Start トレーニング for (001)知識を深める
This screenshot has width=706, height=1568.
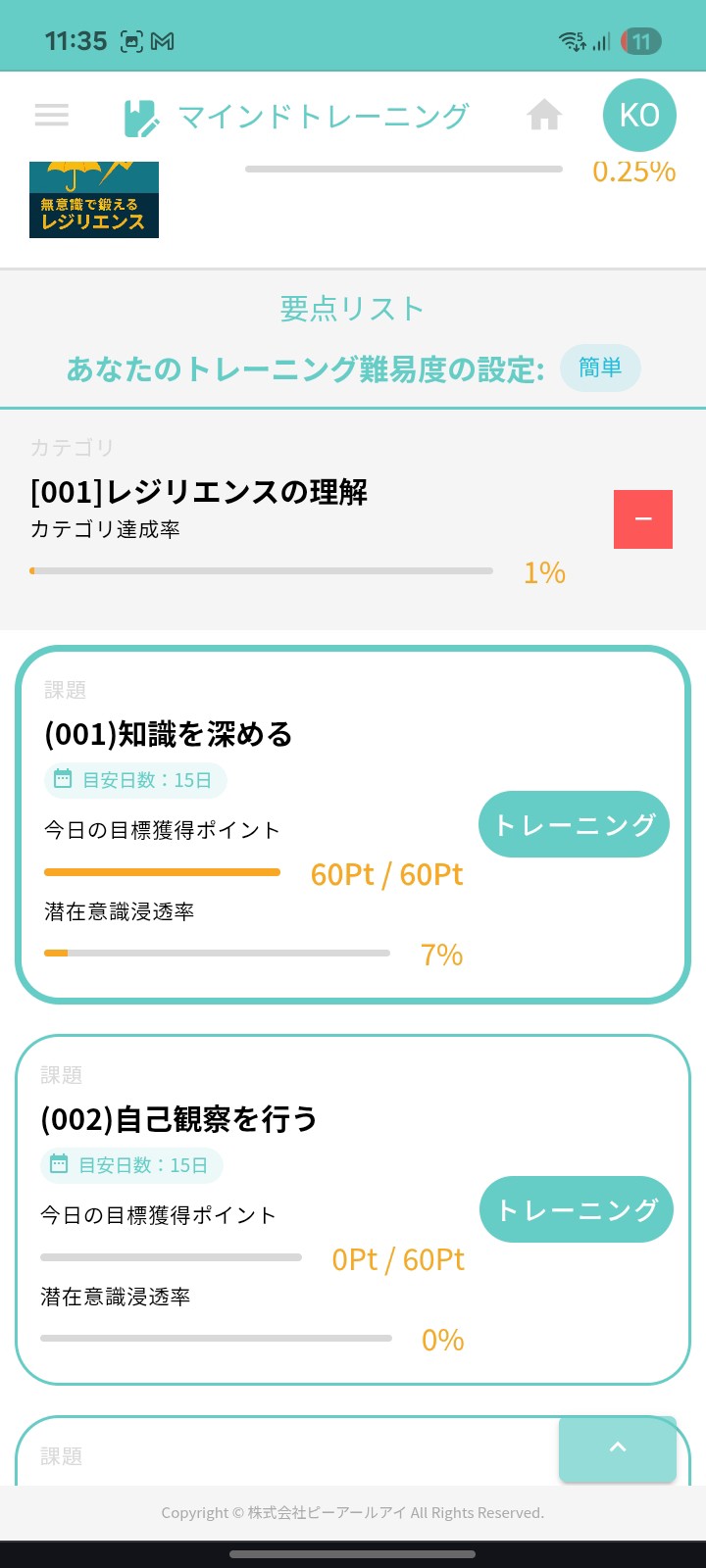tap(574, 824)
